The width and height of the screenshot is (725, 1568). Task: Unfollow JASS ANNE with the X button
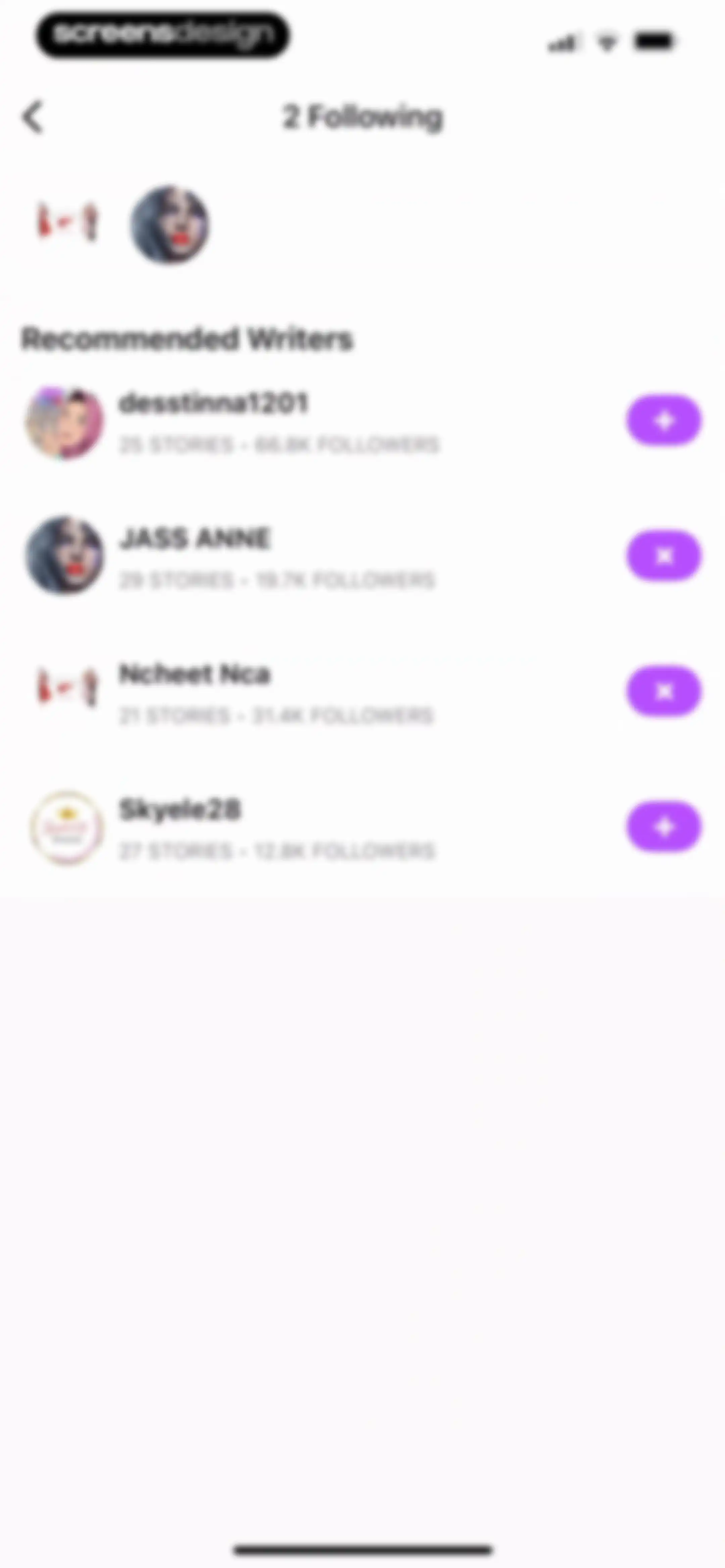[664, 556]
